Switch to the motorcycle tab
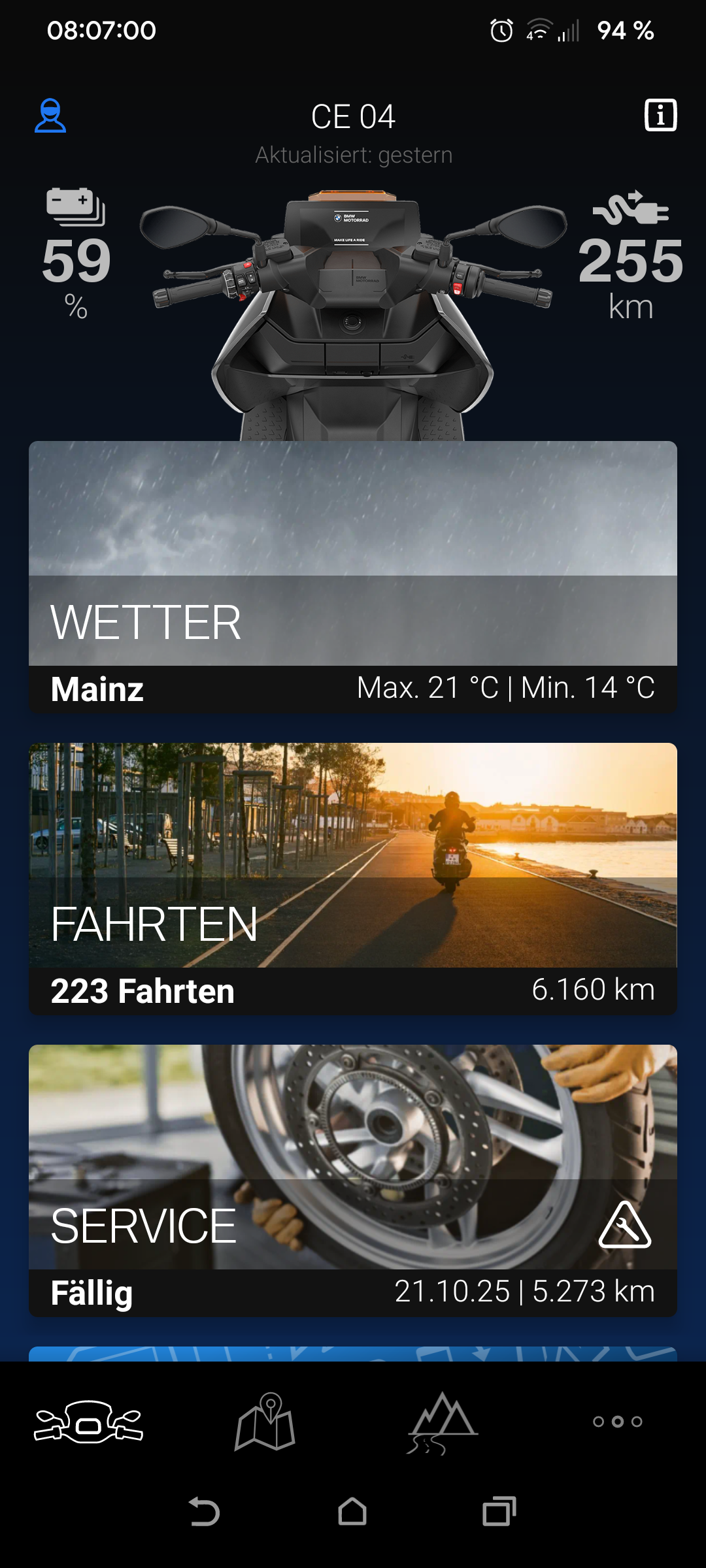This screenshot has height=1568, width=706. tap(88, 1421)
